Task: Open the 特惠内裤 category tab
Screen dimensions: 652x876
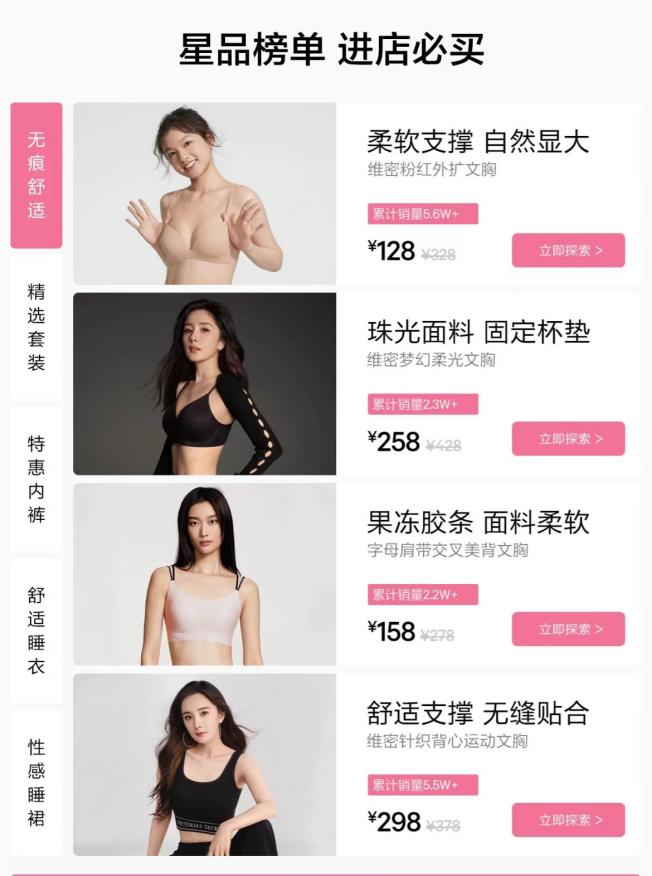Action: point(36,479)
